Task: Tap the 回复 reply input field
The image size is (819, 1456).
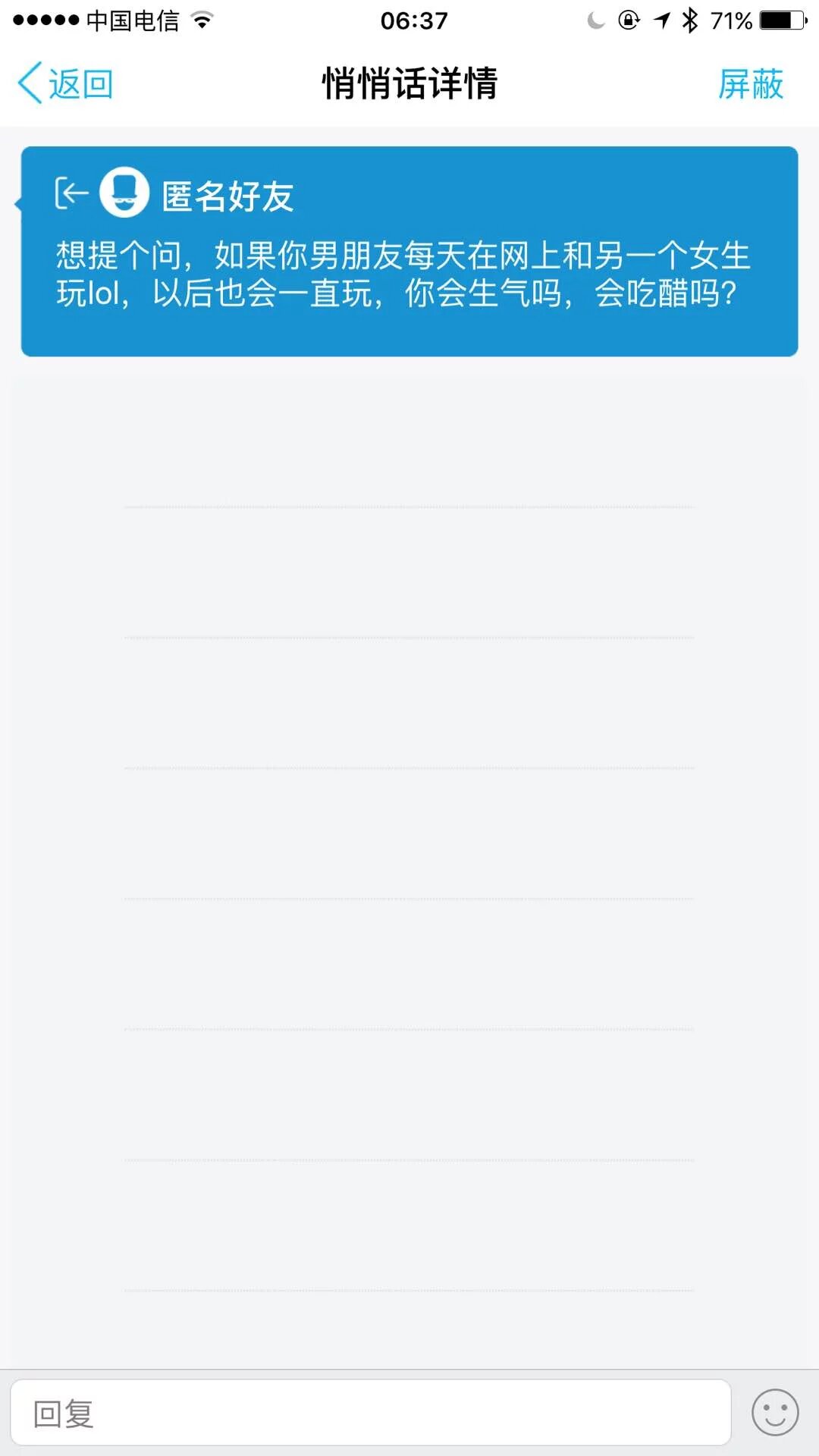Action: click(x=370, y=1414)
